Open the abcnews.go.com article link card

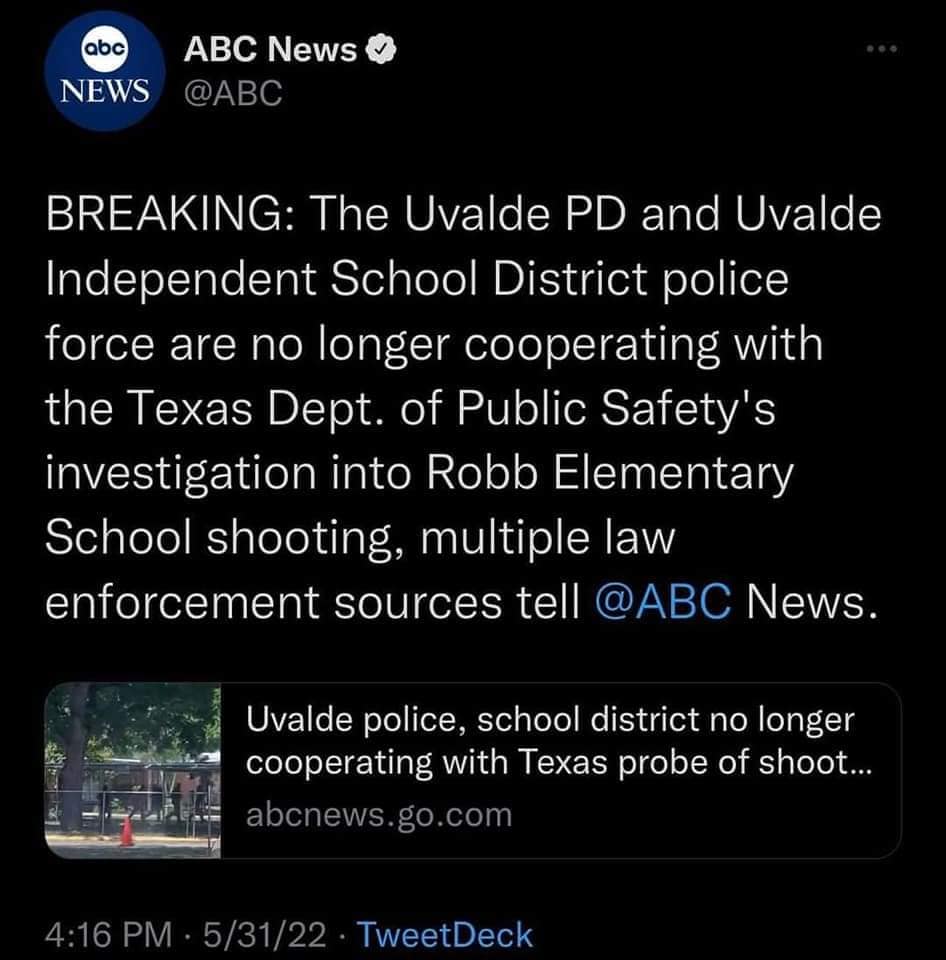[474, 771]
